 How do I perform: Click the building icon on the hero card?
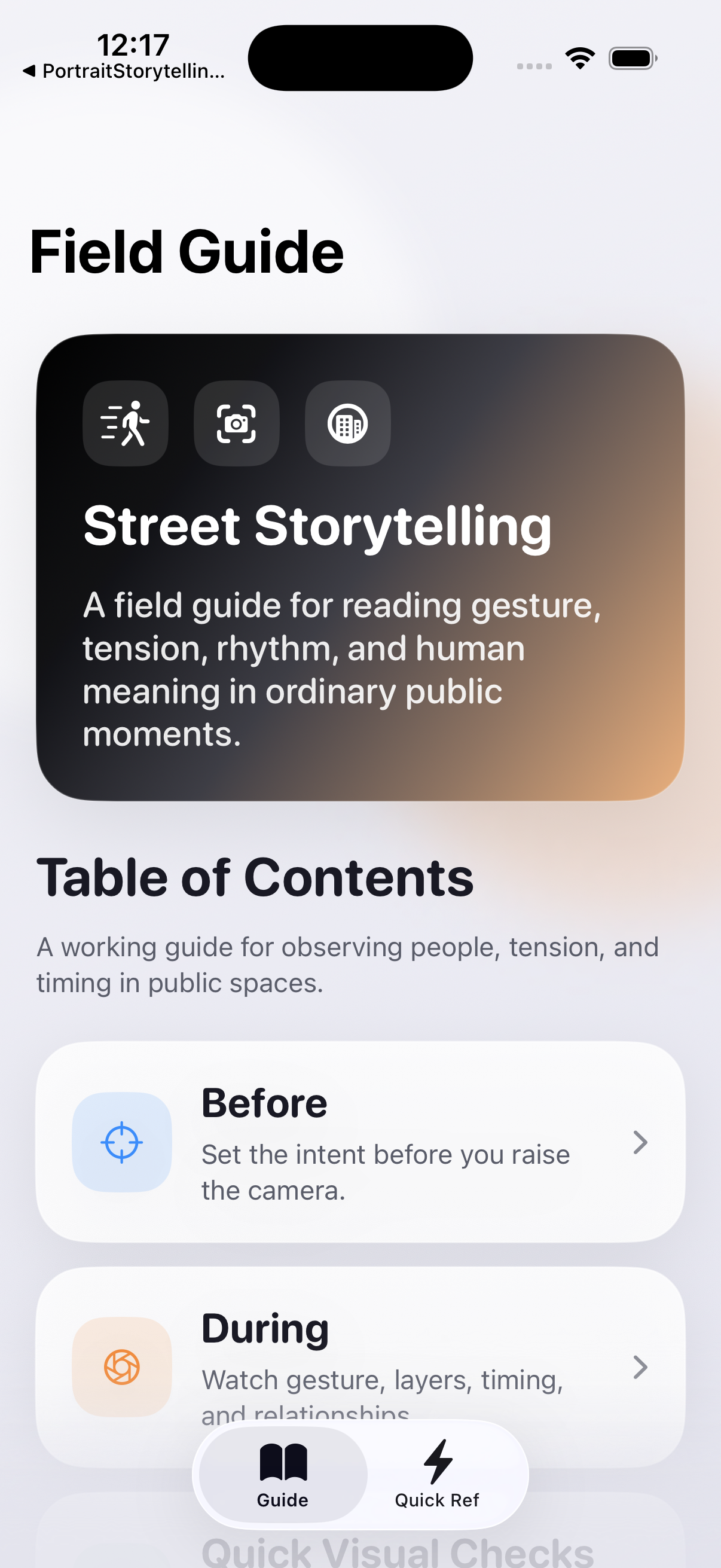click(347, 424)
